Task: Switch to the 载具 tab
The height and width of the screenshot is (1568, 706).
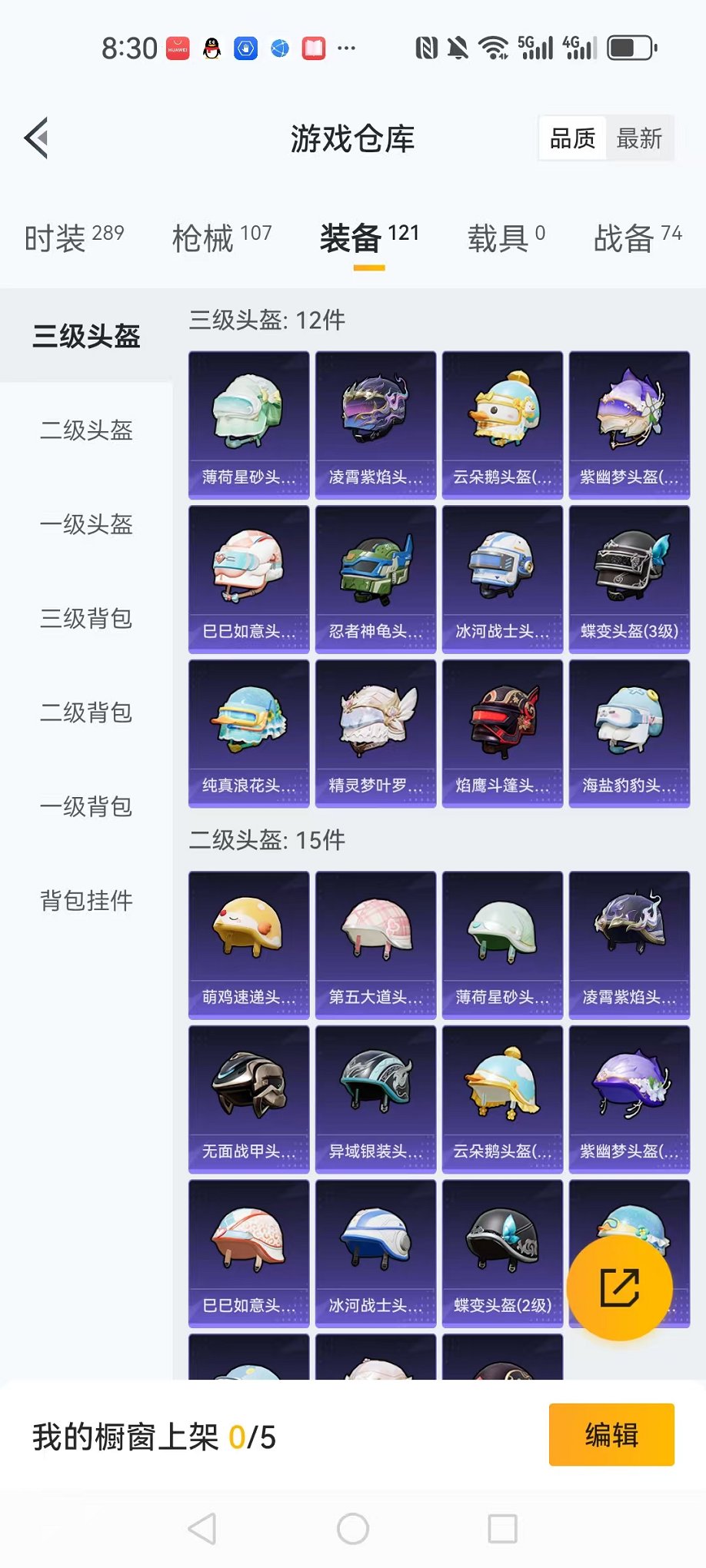Action: coord(506,238)
